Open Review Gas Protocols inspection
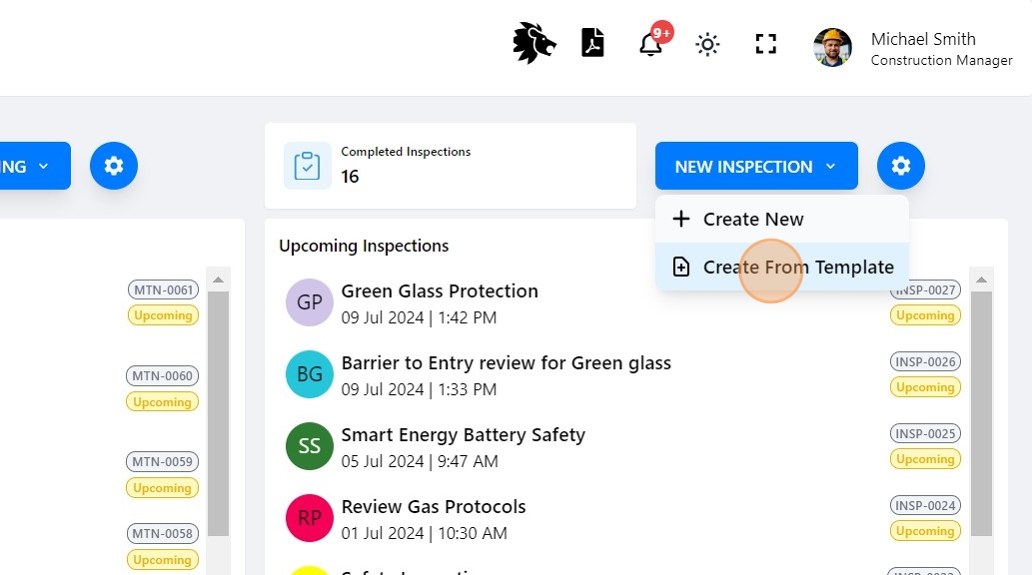 pos(433,507)
